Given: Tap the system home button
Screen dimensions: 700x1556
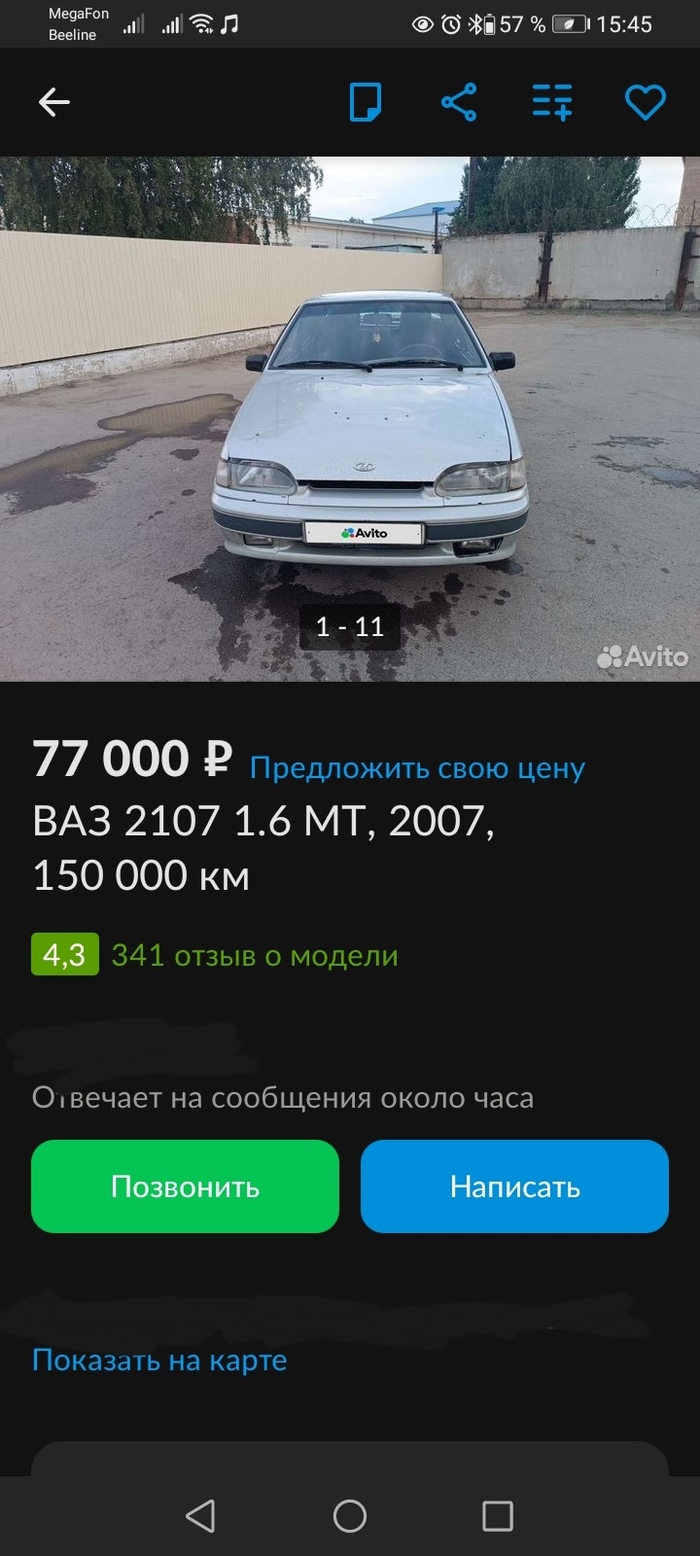Looking at the screenshot, I should pos(350,1516).
